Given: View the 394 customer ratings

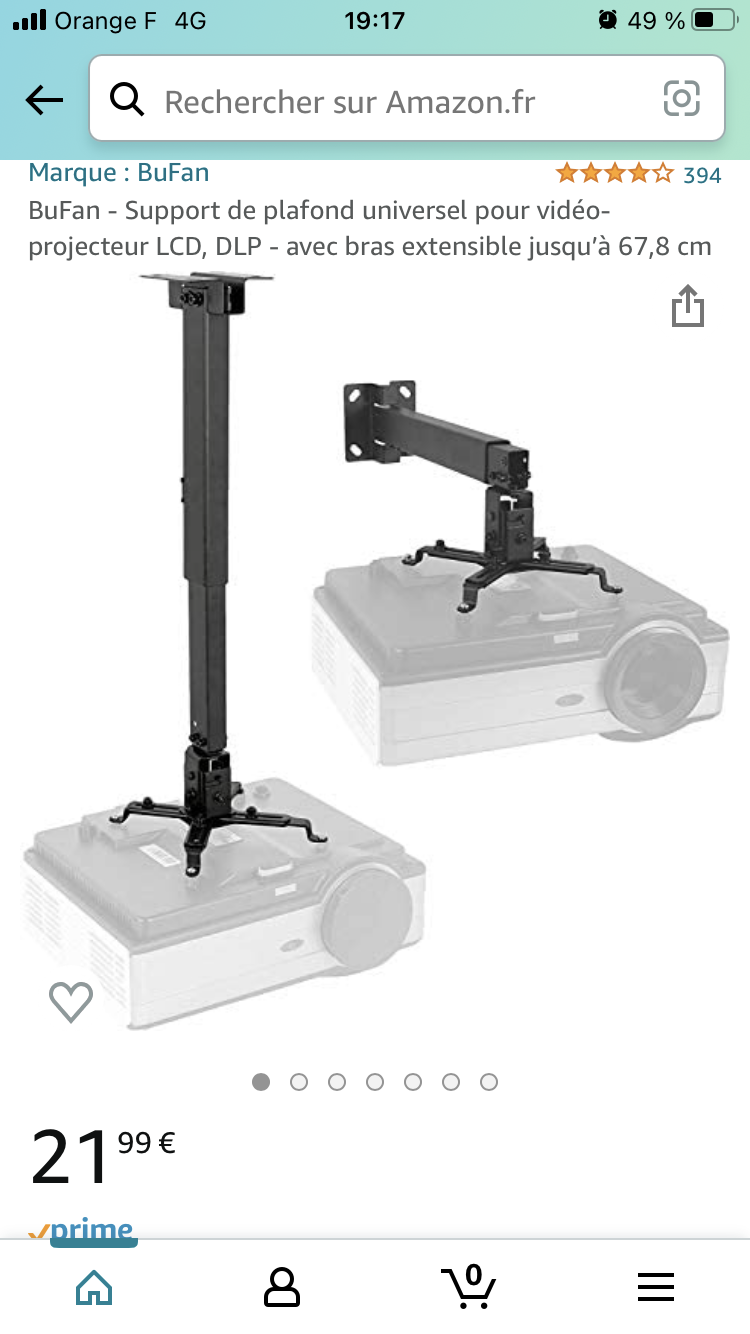Looking at the screenshot, I should pos(701,175).
